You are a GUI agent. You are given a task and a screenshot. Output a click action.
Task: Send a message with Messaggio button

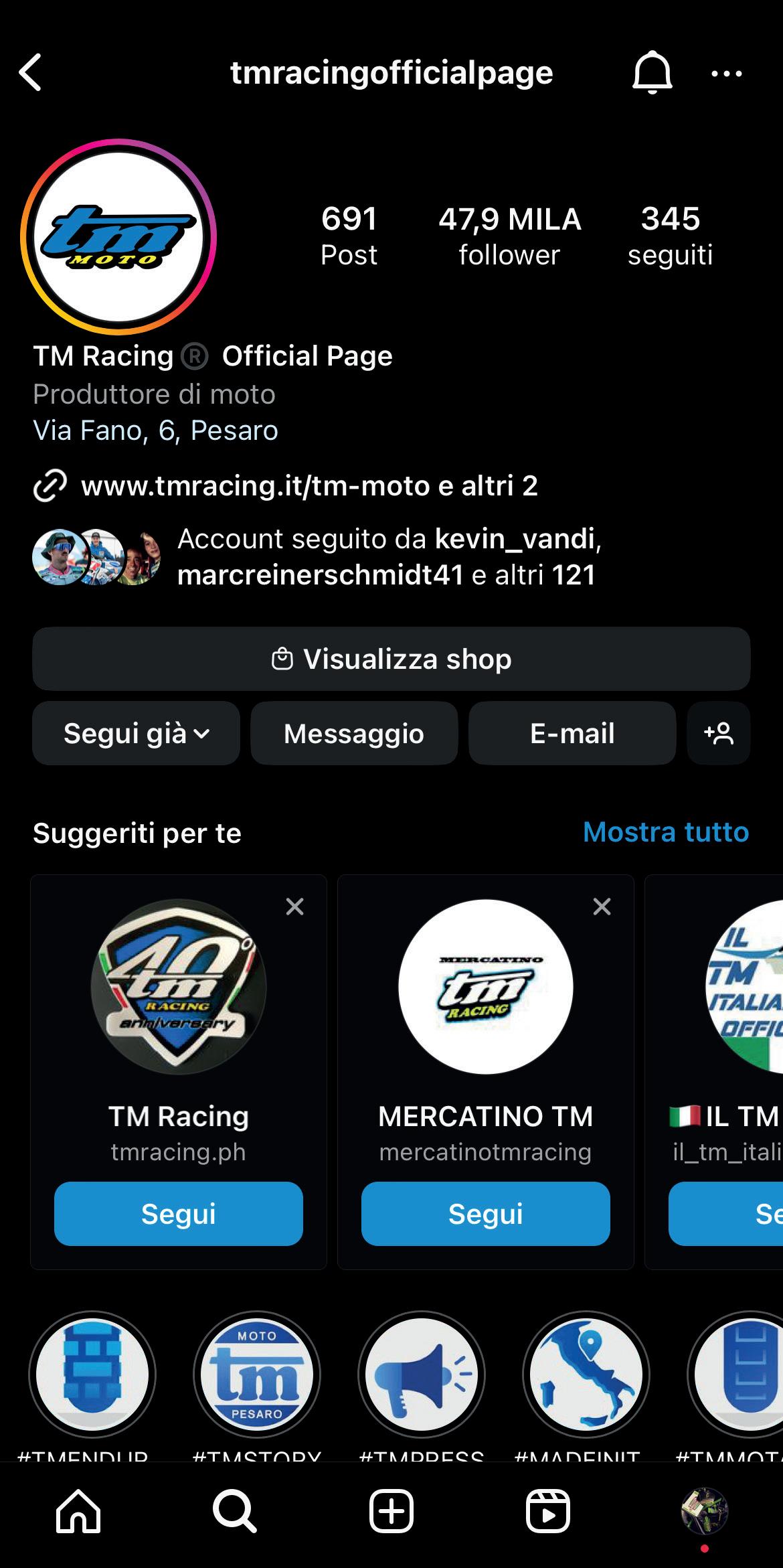354,733
